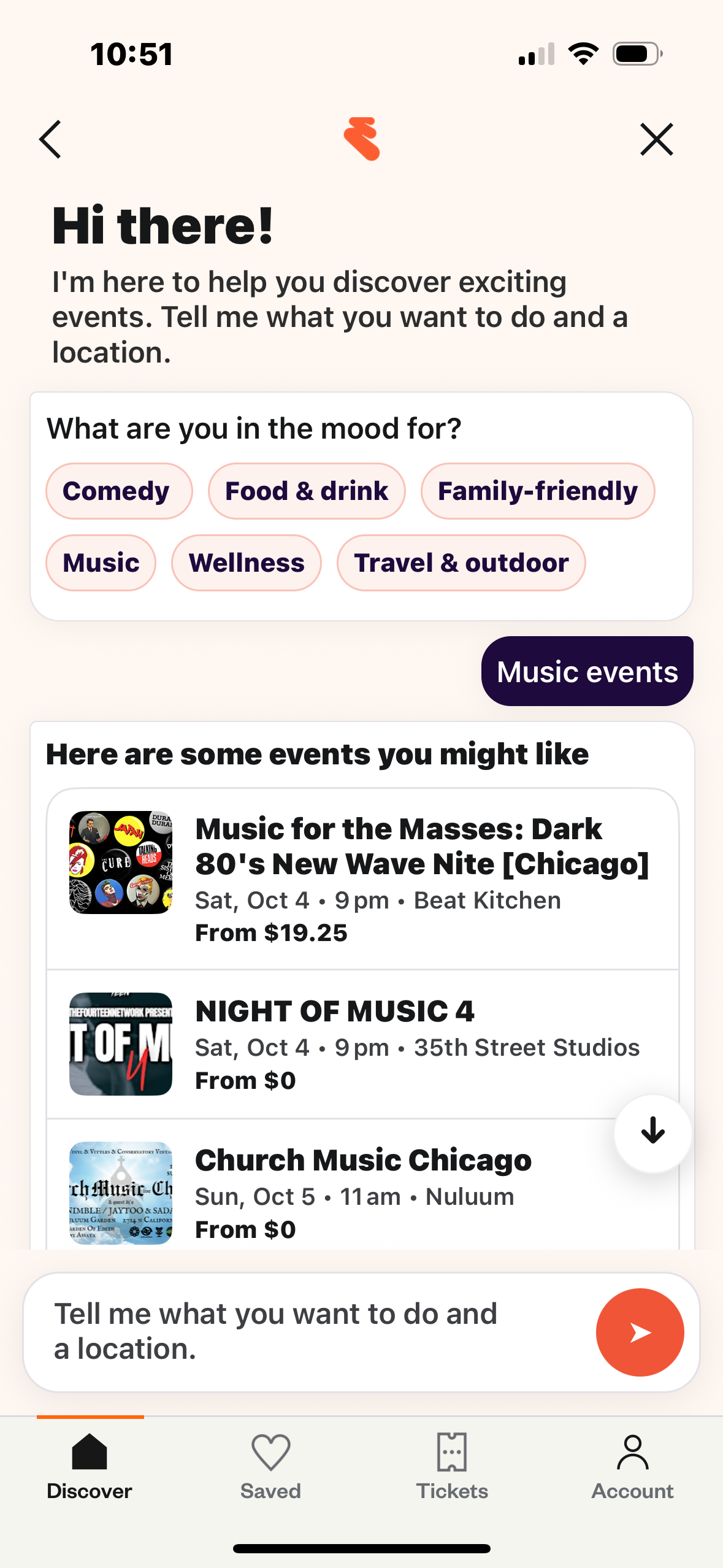Image resolution: width=723 pixels, height=1568 pixels.
Task: Go to the Tickets tab
Action: tap(452, 1466)
